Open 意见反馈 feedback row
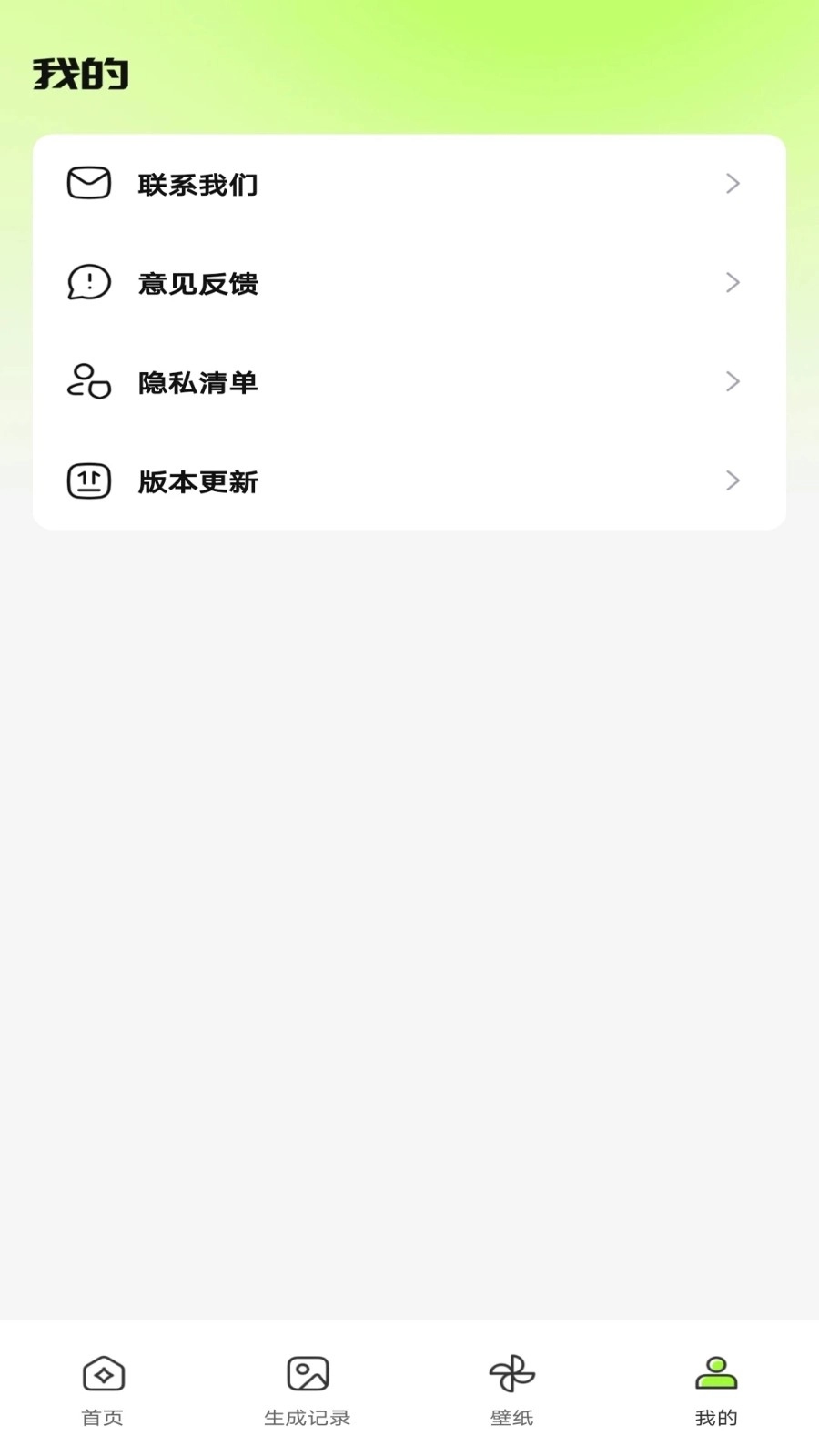The width and height of the screenshot is (819, 1456). [409, 283]
